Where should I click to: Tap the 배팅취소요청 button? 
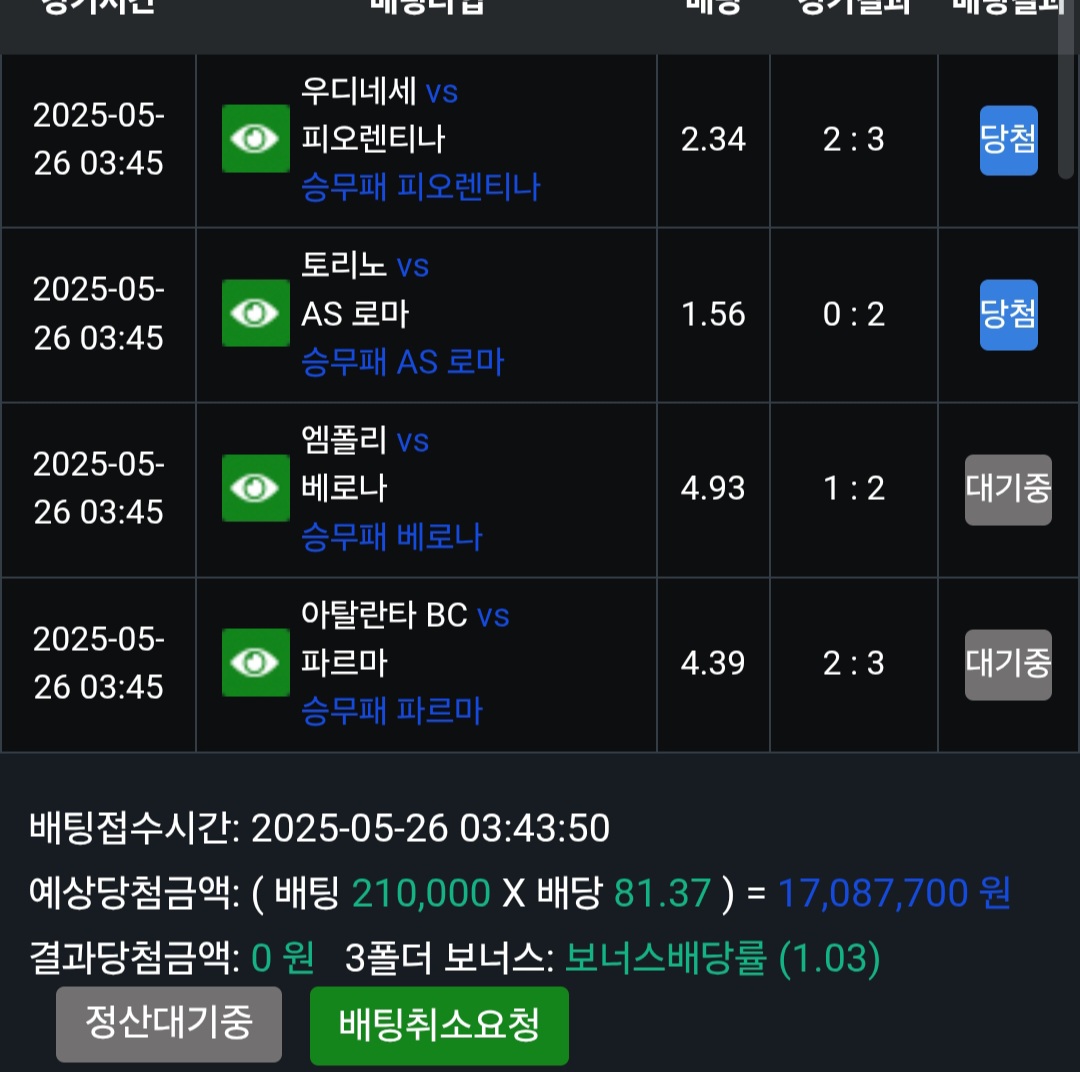tap(439, 1025)
